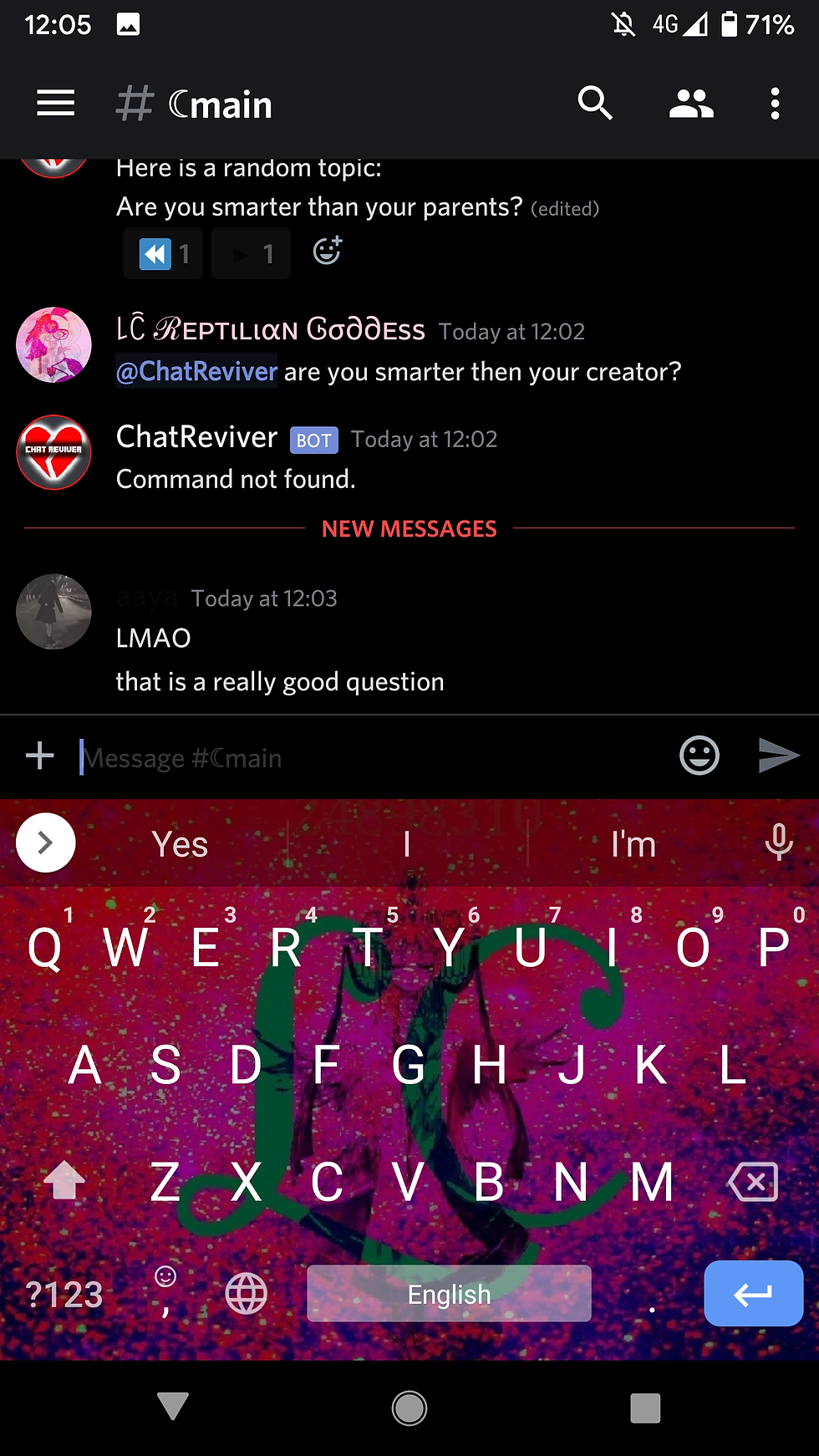The width and height of the screenshot is (819, 1456).
Task: Add a new reaction to the topic message
Action: point(328,251)
